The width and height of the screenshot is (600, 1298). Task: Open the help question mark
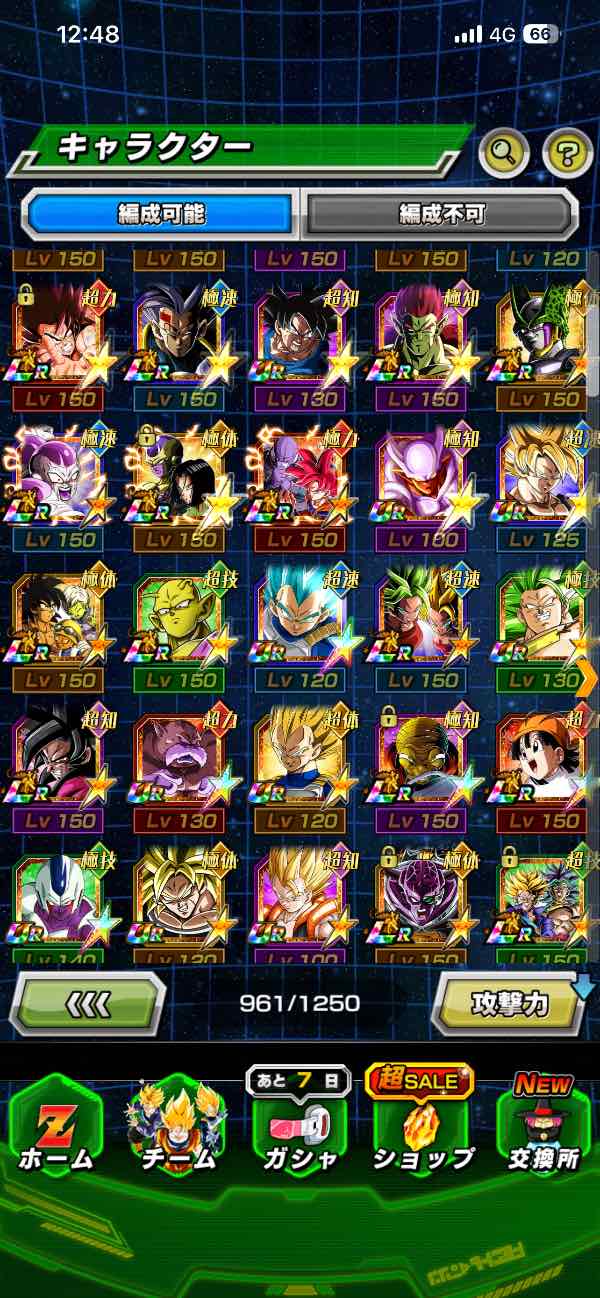point(567,154)
